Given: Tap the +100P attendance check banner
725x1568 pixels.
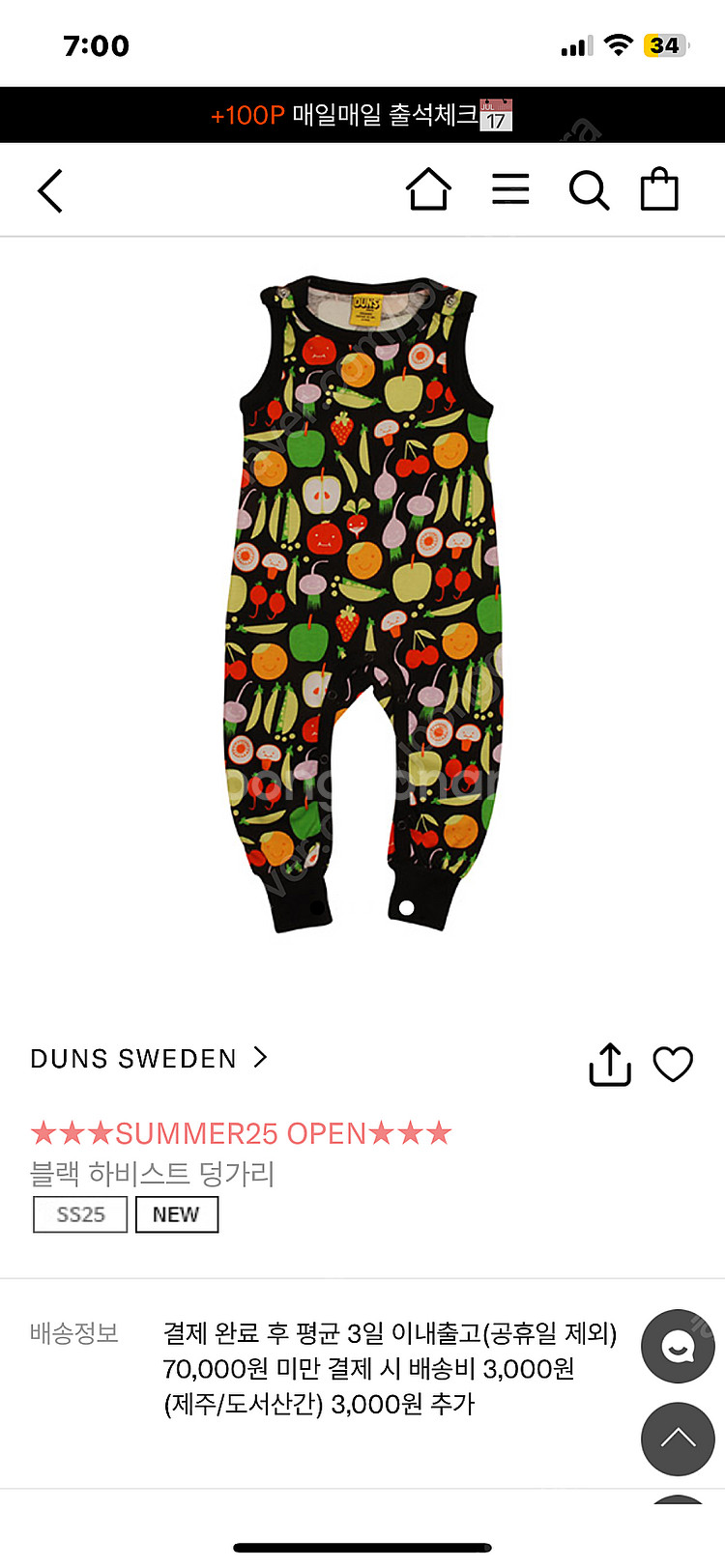Looking at the screenshot, I should click(x=362, y=115).
